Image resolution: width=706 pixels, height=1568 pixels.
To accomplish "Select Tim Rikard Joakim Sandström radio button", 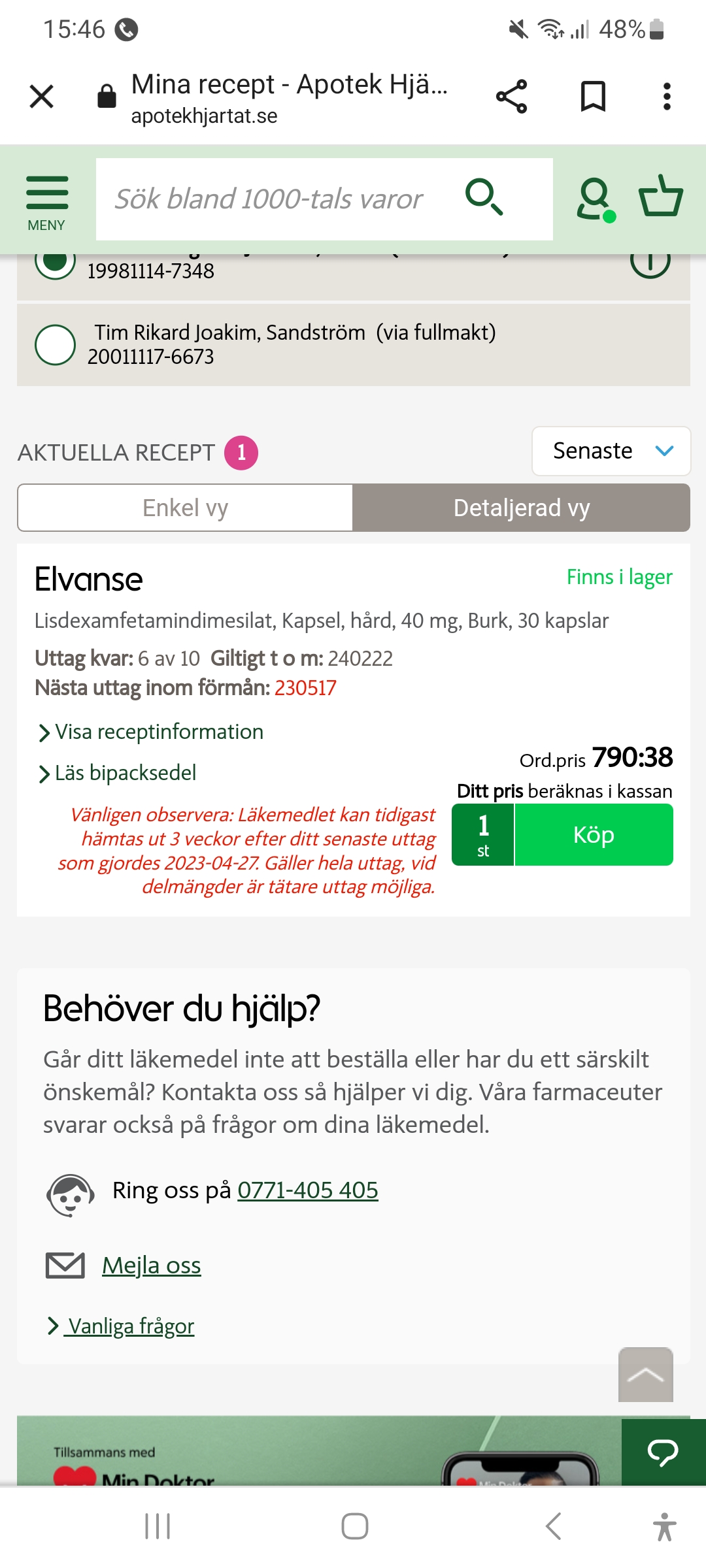I will click(x=56, y=344).
